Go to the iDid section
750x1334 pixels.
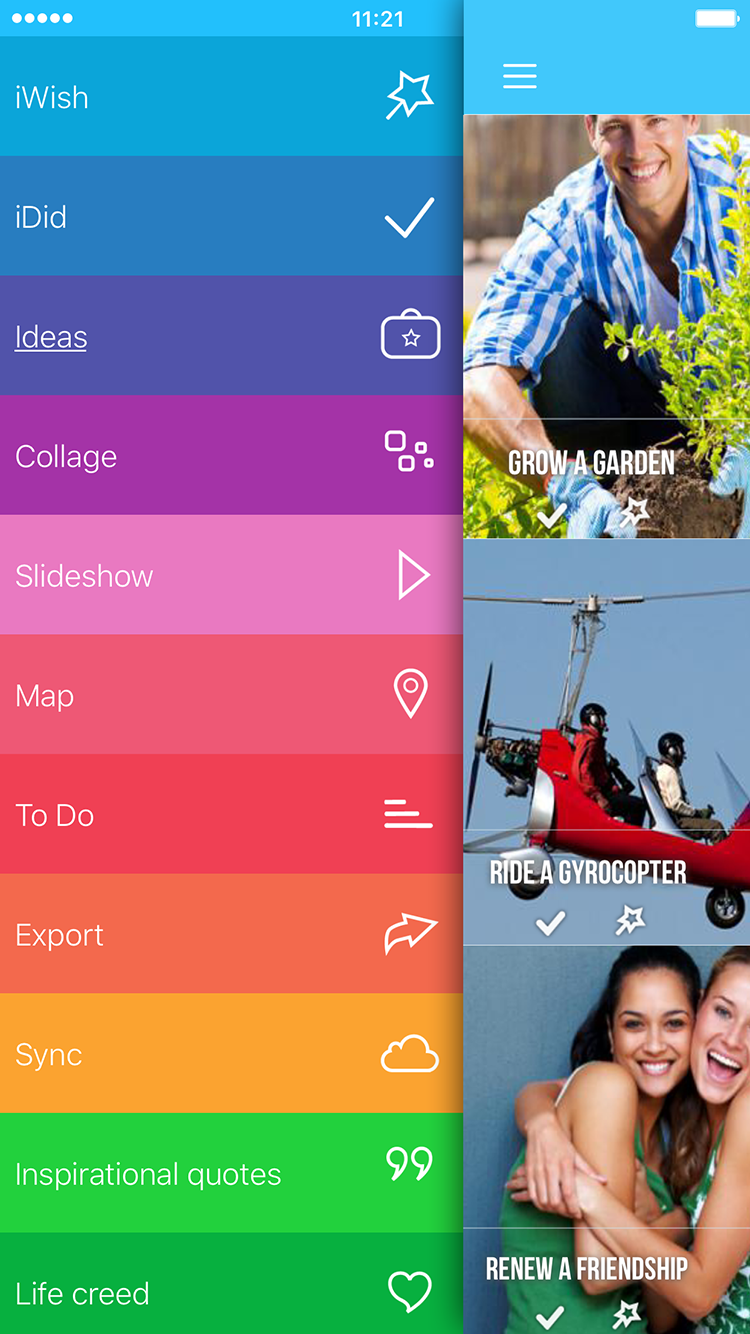(x=230, y=217)
